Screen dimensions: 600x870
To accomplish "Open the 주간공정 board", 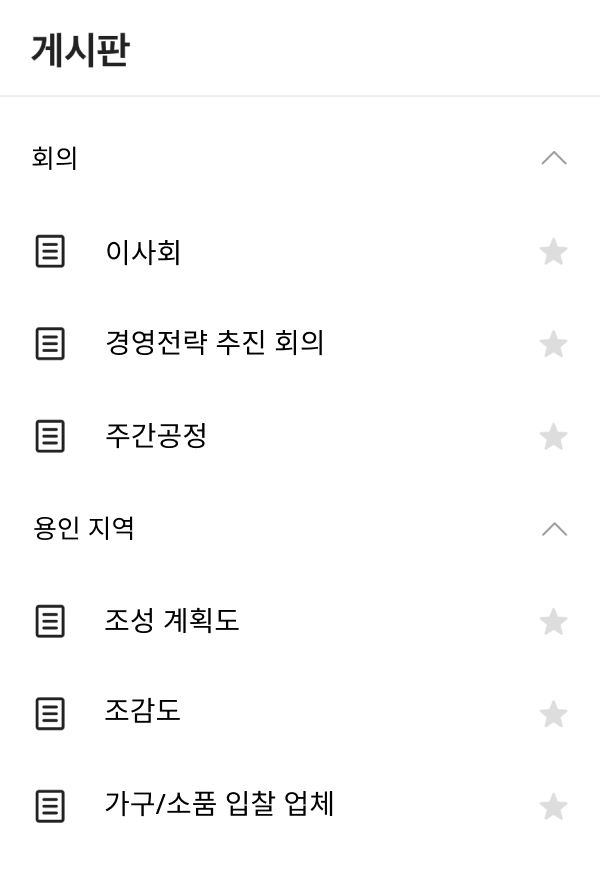I will 156,437.
